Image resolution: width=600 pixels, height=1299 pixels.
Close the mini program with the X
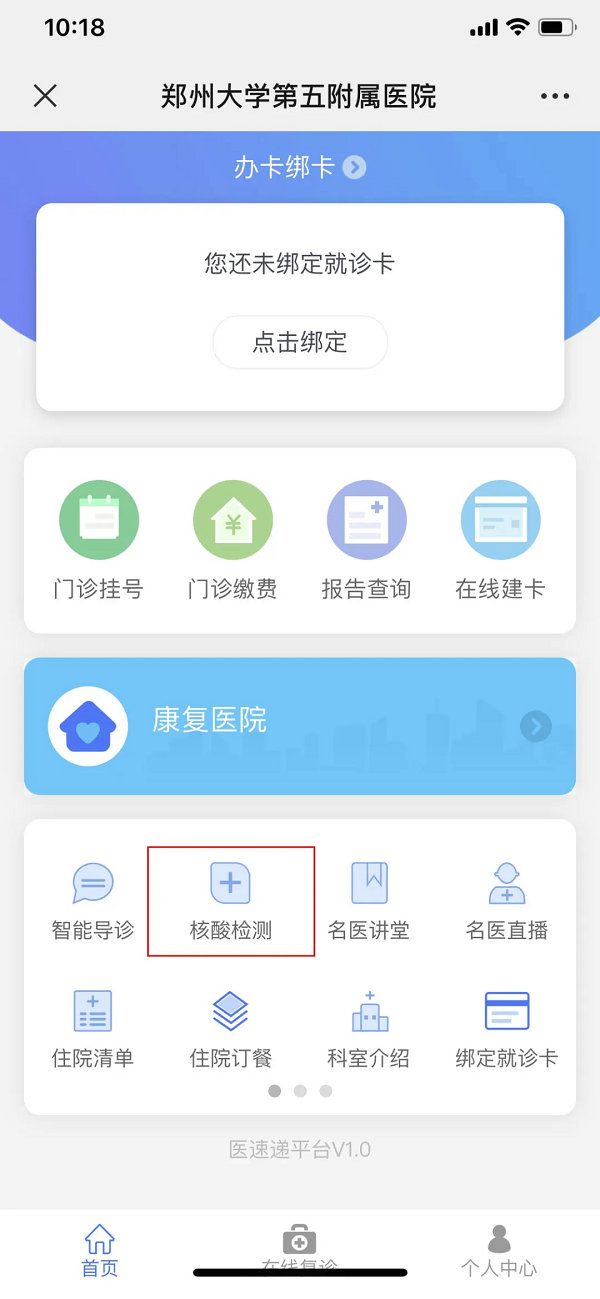[45, 96]
